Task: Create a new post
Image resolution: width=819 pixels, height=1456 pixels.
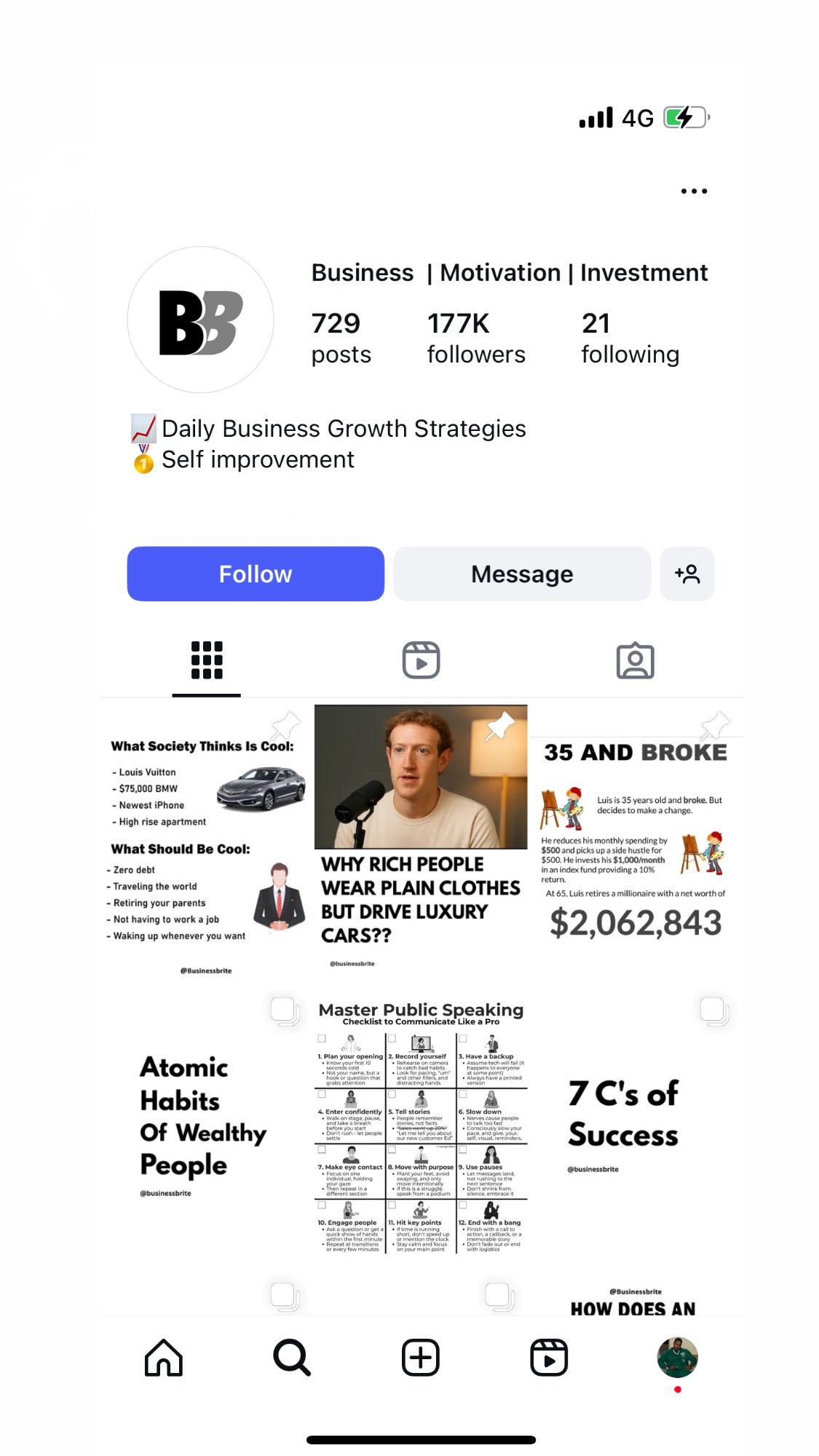Action: (x=421, y=1358)
